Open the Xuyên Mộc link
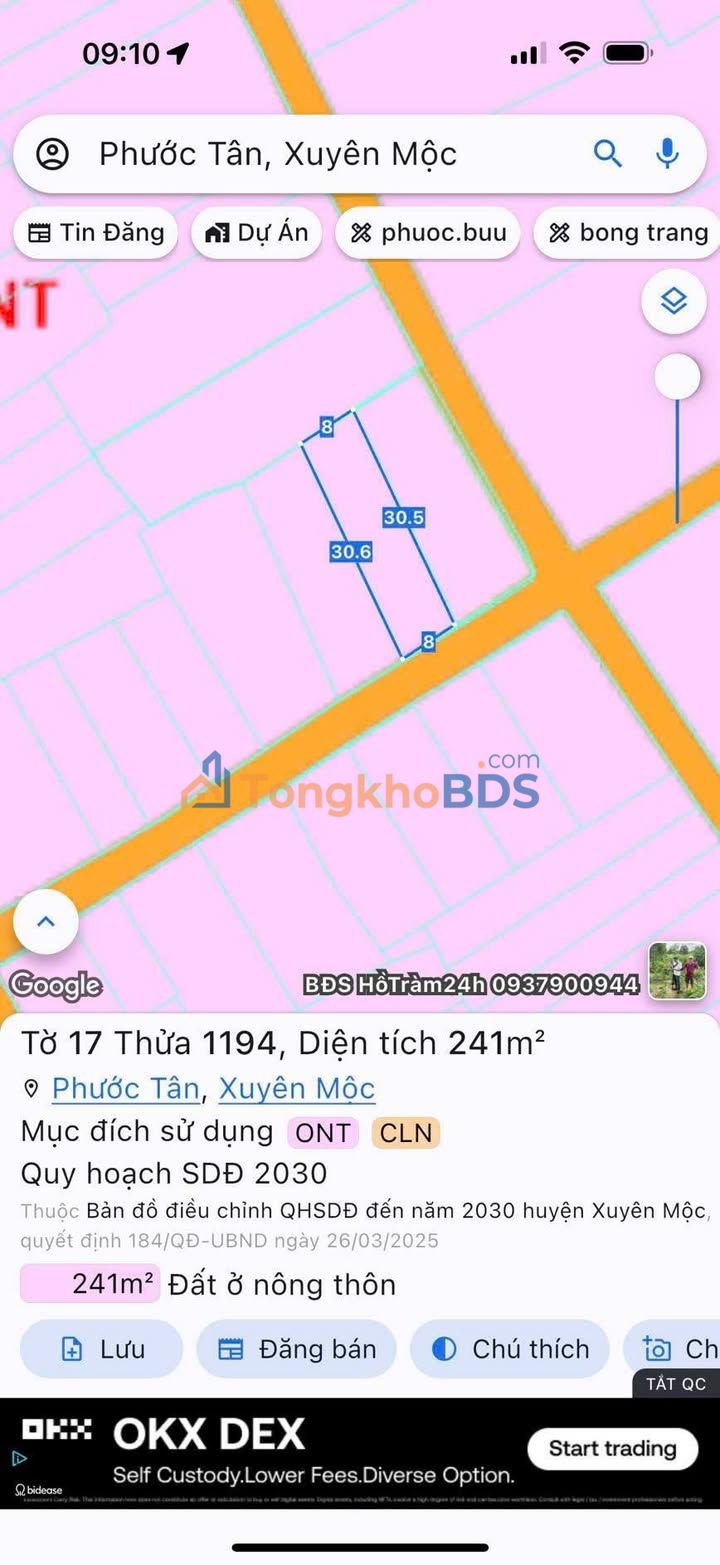Viewport: 720px width, 1565px height. pyautogui.click(x=297, y=1088)
